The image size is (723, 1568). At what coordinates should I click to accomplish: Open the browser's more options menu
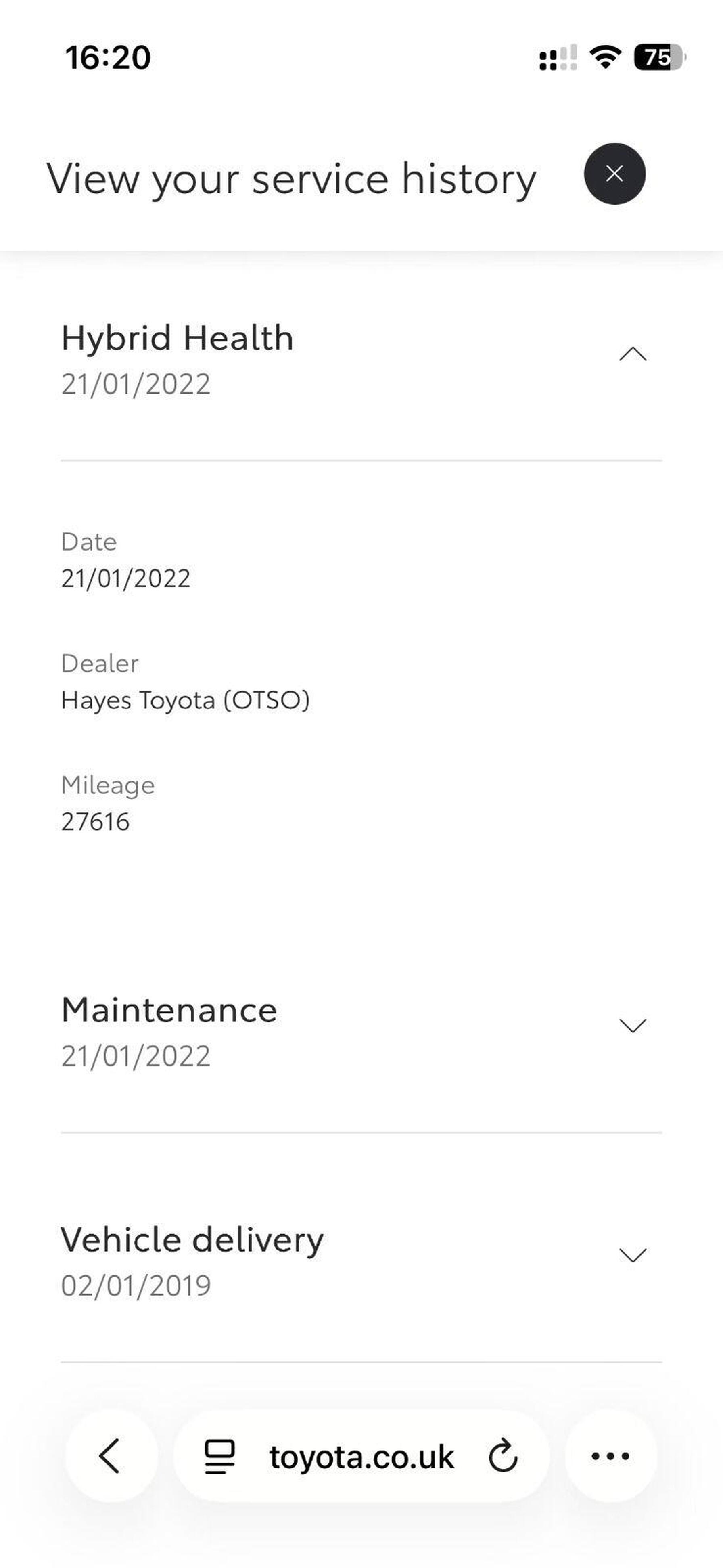610,1457
